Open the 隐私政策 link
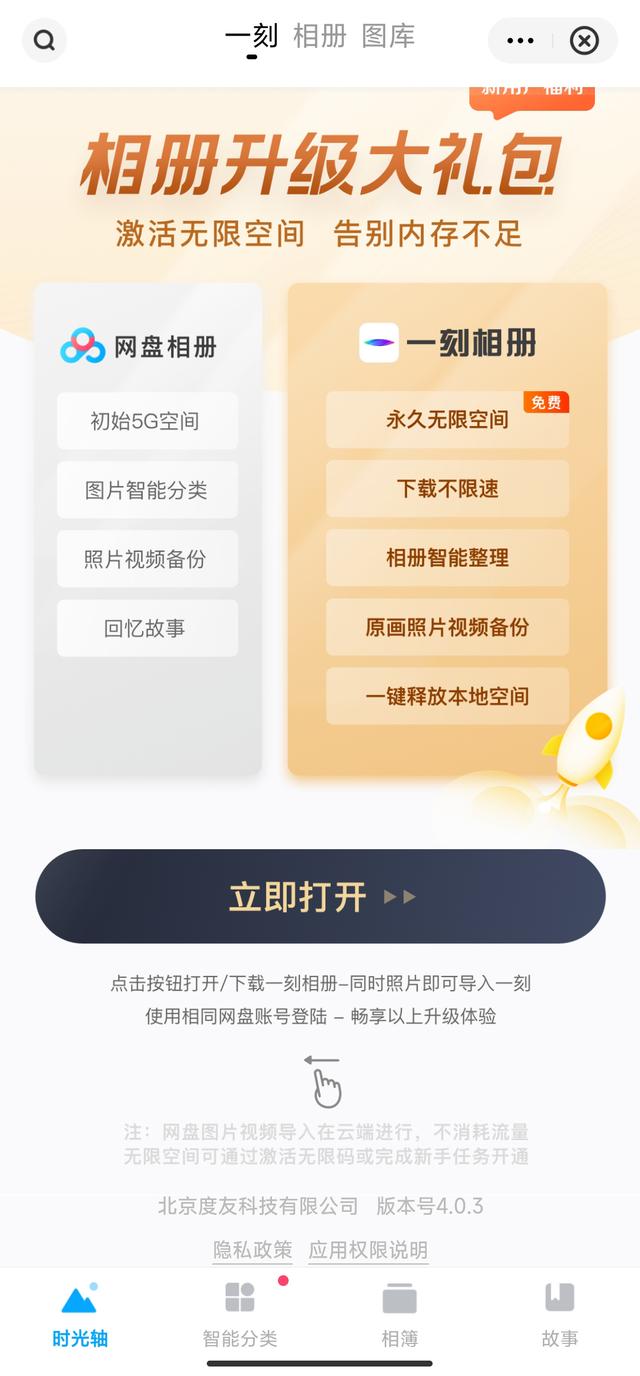Image resolution: width=640 pixels, height=1376 pixels. click(x=253, y=1249)
